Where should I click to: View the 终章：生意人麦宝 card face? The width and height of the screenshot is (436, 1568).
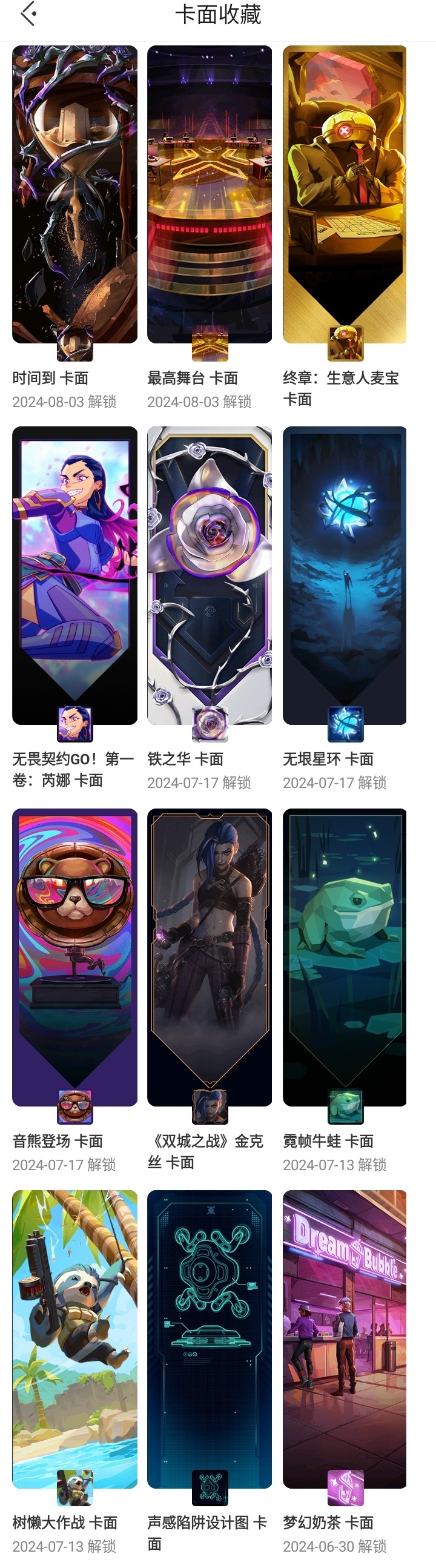click(x=345, y=195)
